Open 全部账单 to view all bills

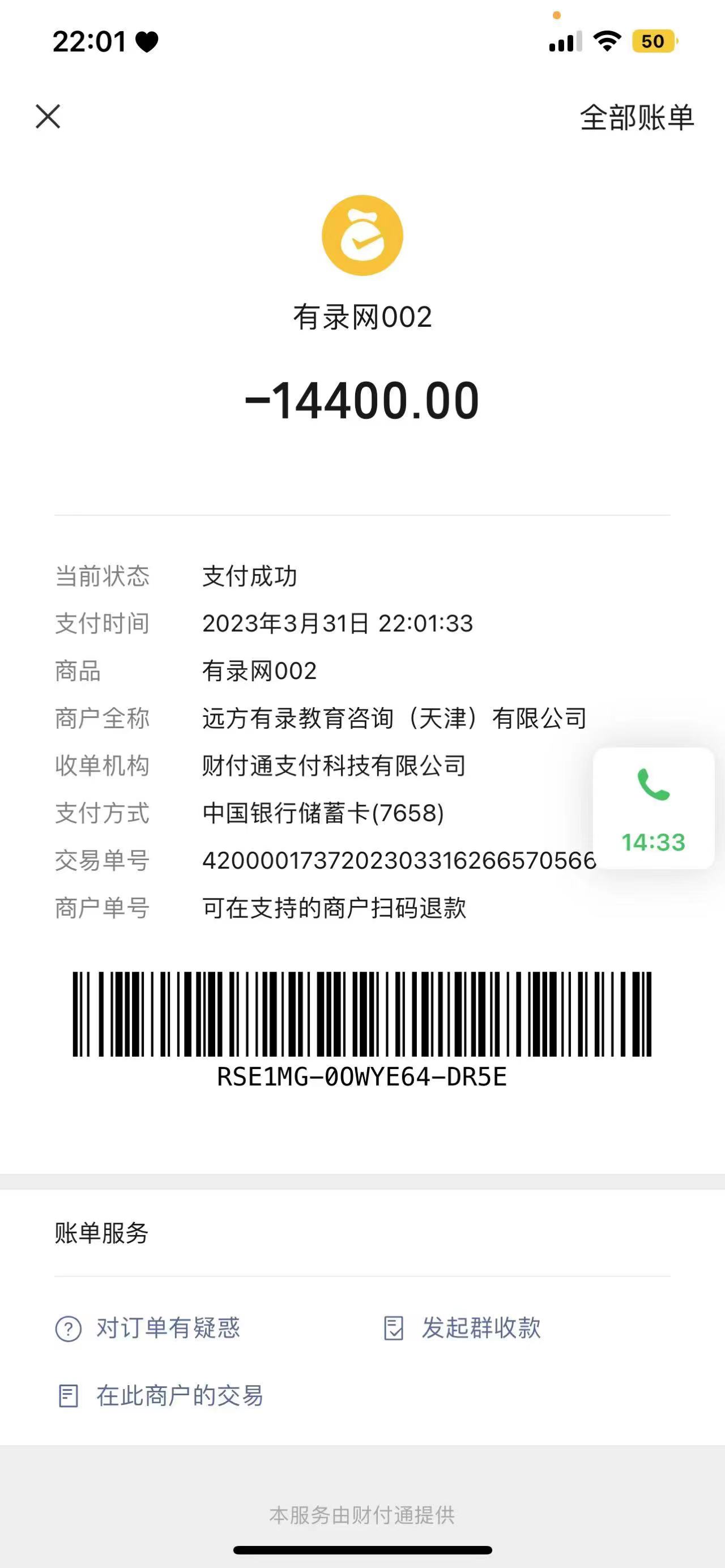[636, 117]
